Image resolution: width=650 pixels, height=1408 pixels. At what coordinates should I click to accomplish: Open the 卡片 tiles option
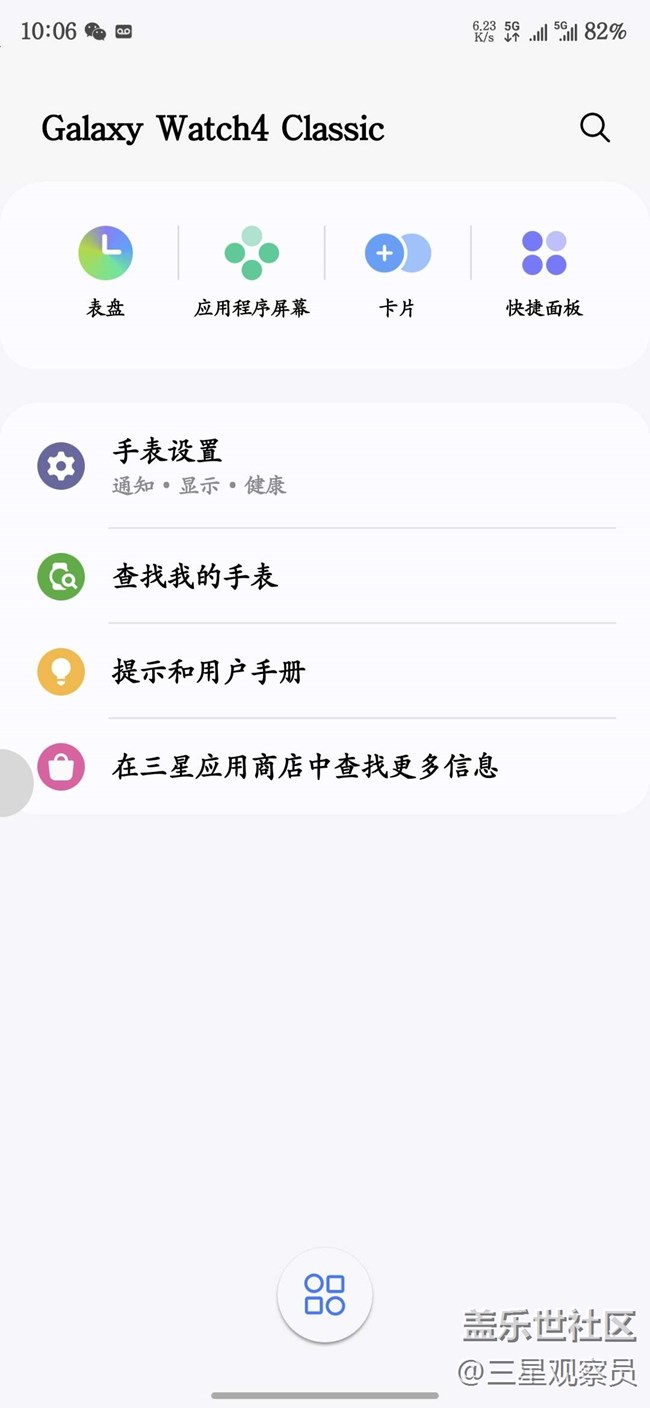[x=397, y=270]
